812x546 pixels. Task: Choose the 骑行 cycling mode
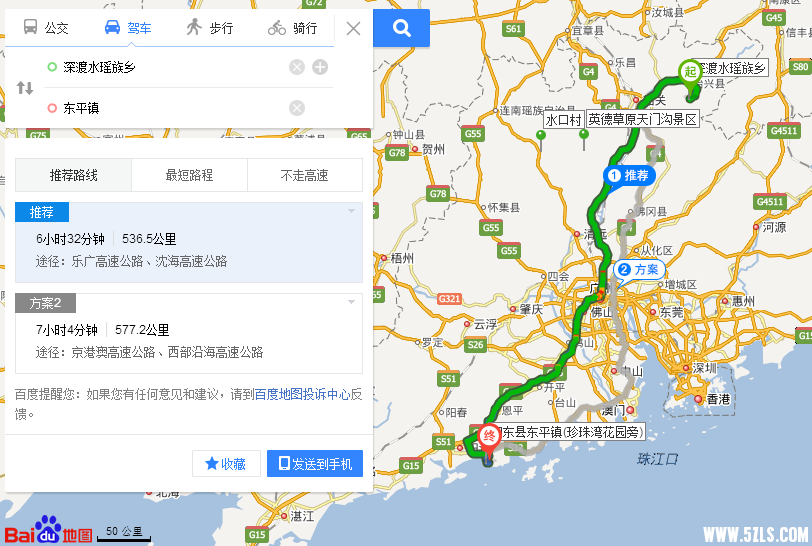[x=292, y=28]
